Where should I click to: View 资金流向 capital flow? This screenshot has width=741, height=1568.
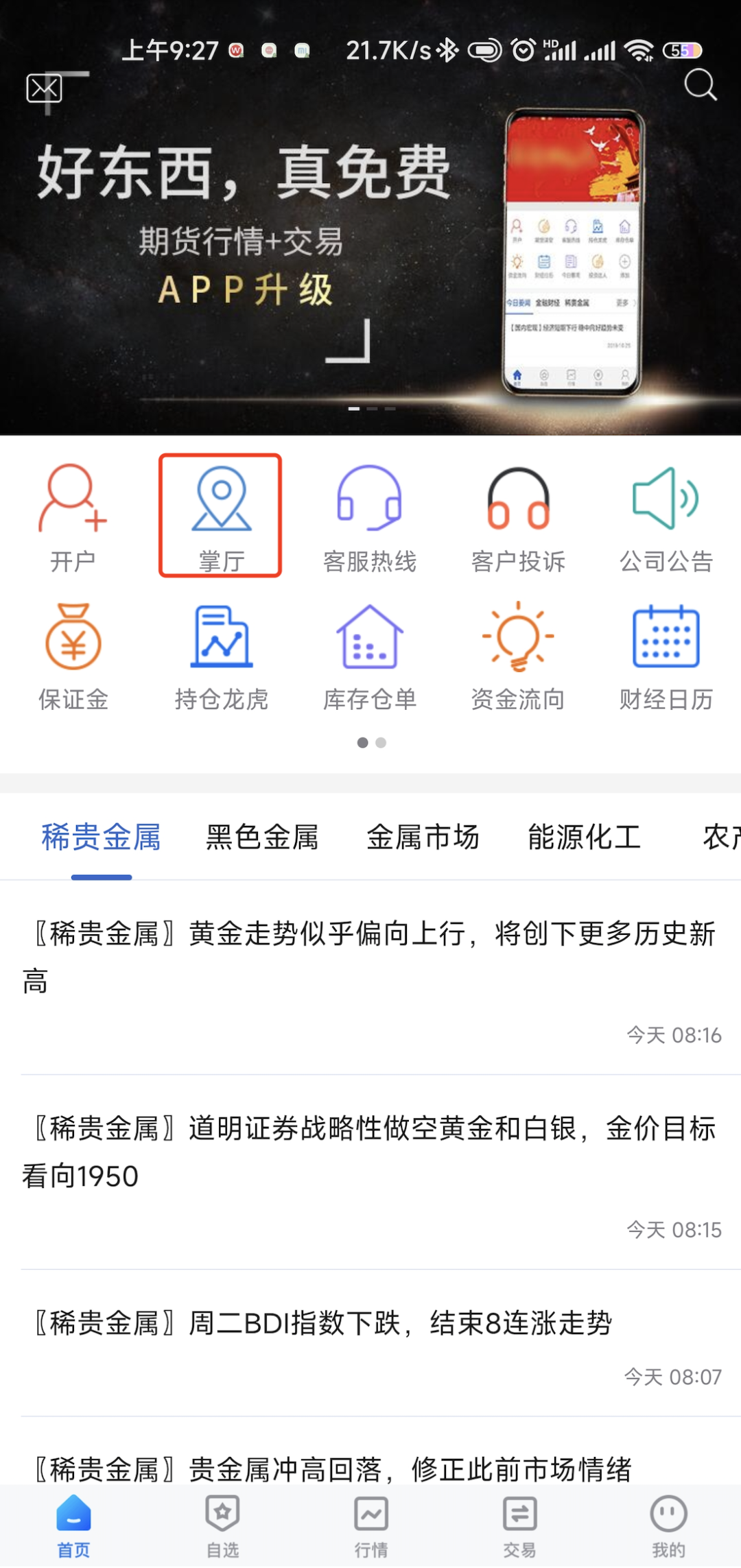518,656
